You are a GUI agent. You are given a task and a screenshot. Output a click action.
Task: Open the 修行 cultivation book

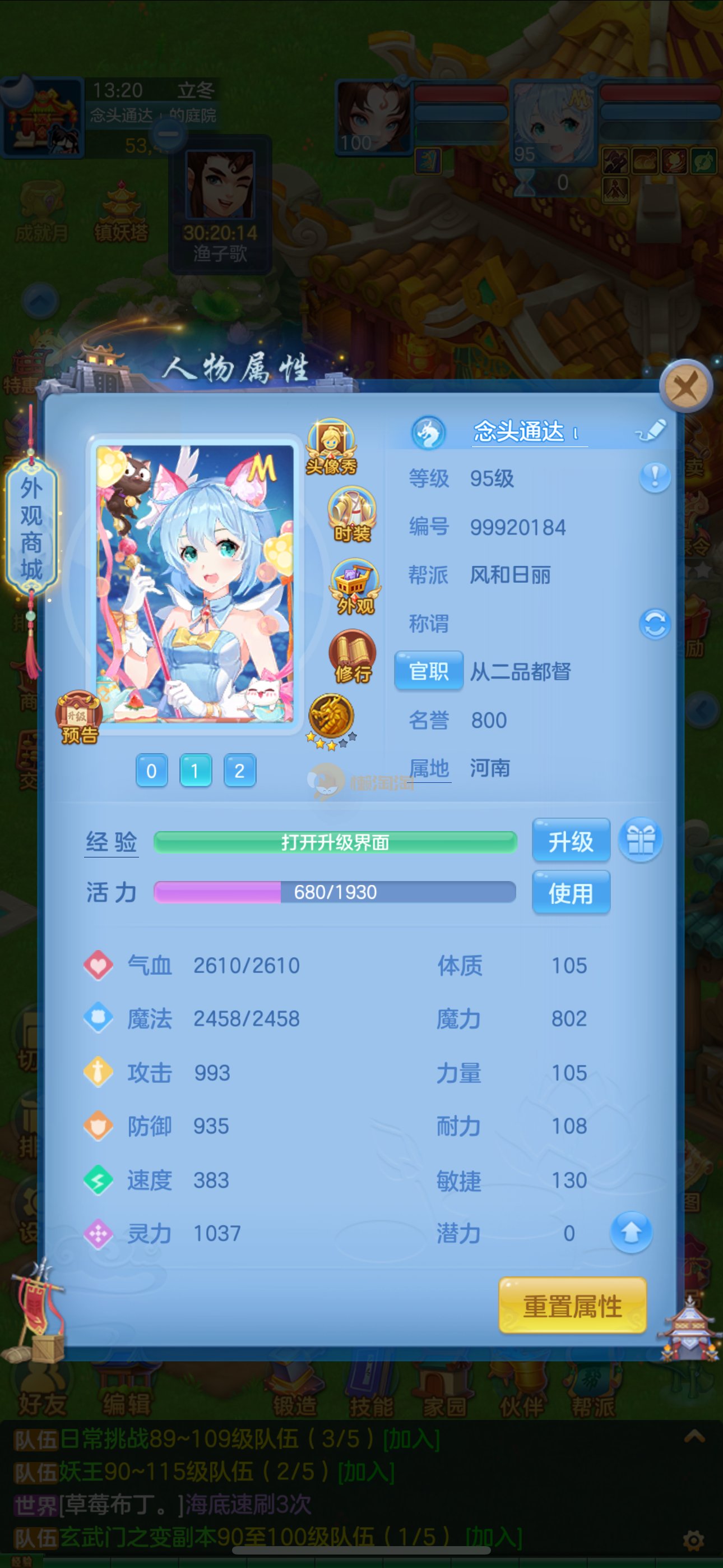(x=353, y=657)
